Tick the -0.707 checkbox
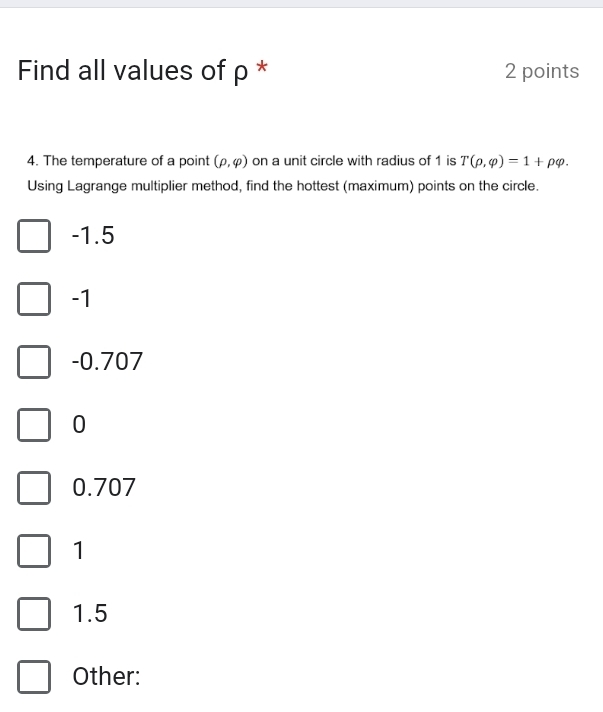 coord(33,363)
